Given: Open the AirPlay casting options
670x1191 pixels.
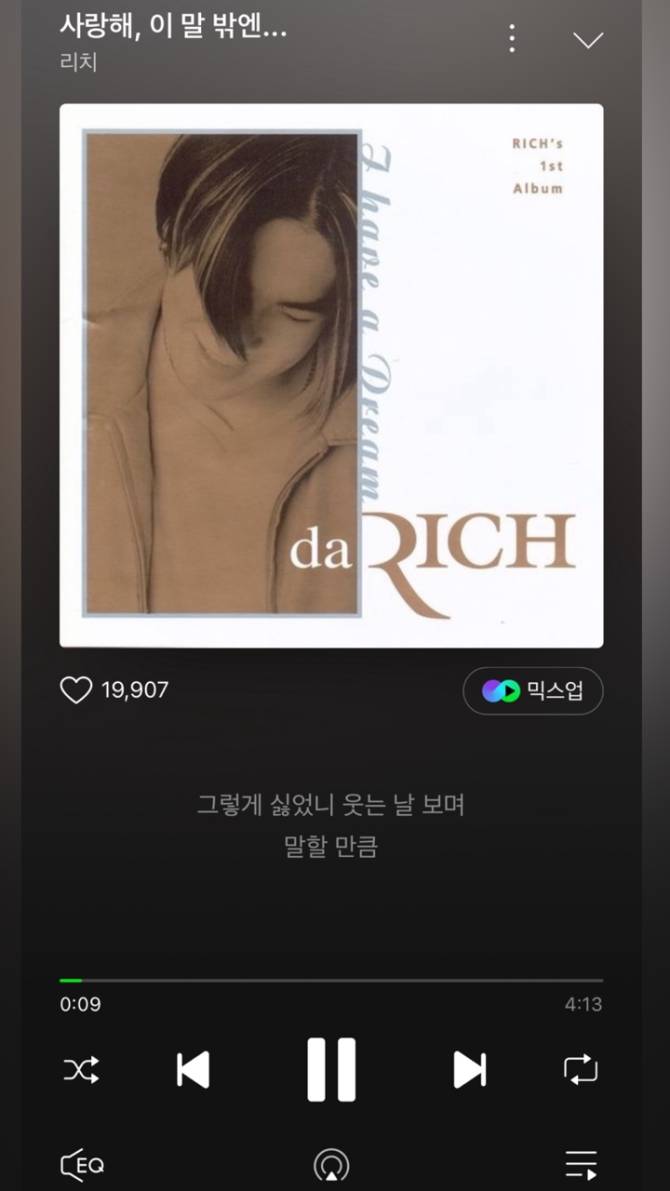Looking at the screenshot, I should (x=332, y=1165).
